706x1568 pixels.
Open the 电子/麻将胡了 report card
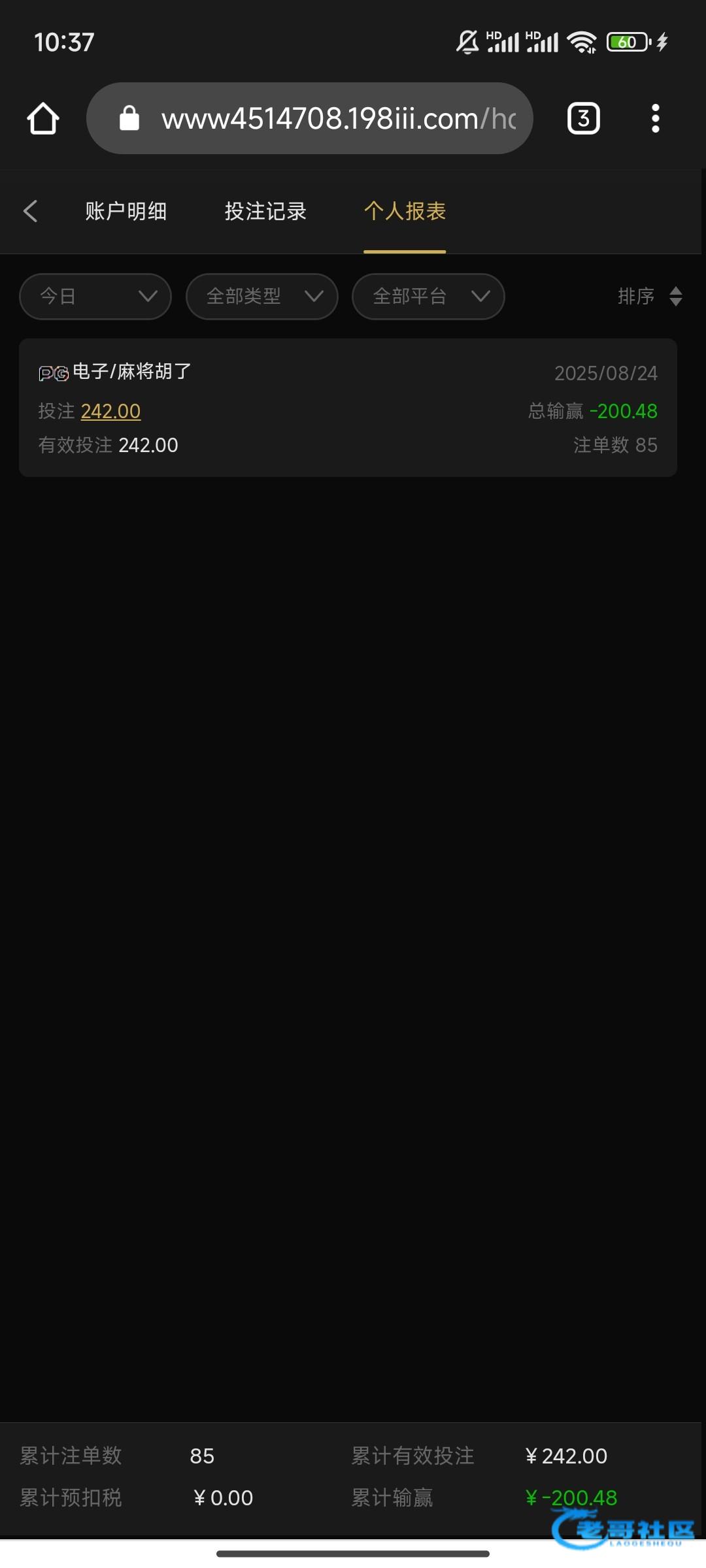pos(348,408)
